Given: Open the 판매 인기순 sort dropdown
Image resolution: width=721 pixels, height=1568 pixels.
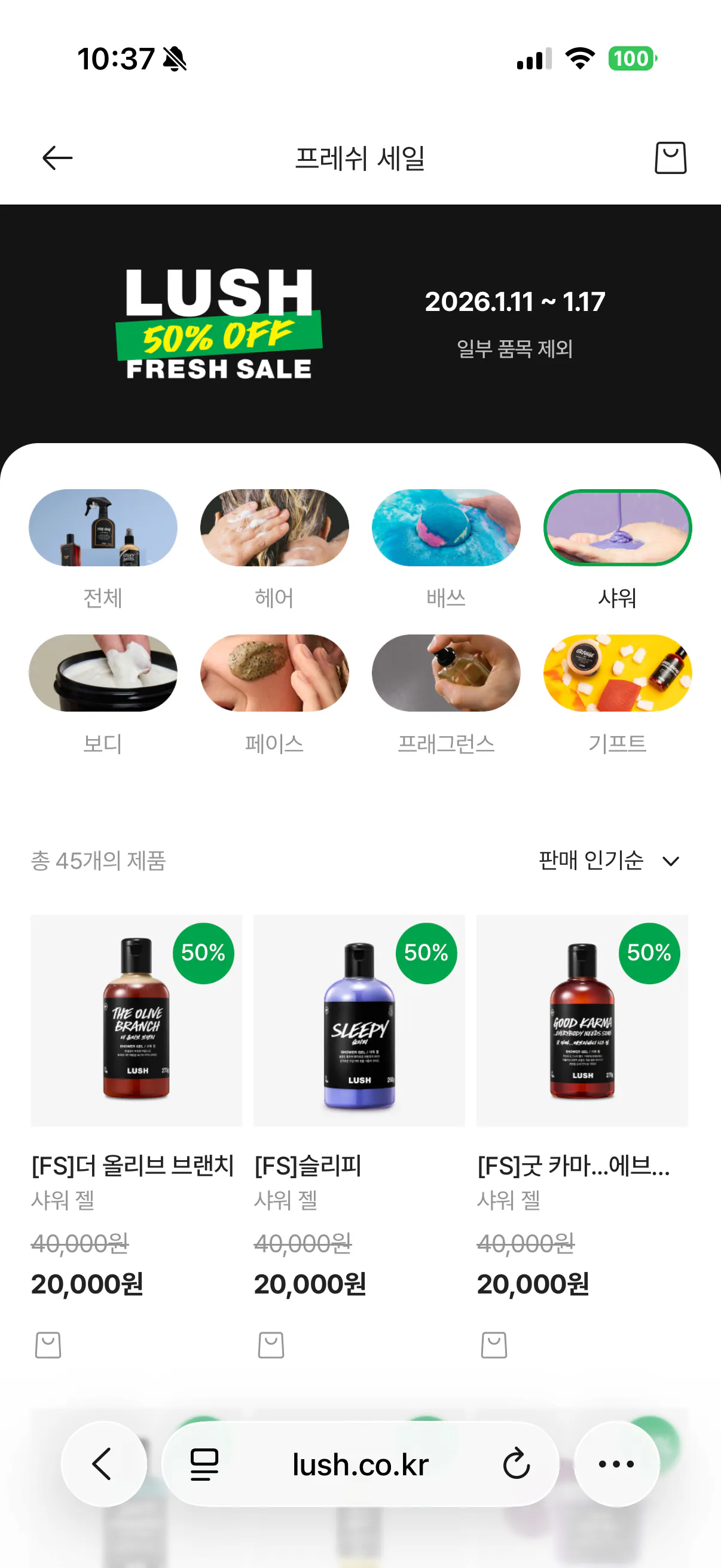Looking at the screenshot, I should (591, 861).
